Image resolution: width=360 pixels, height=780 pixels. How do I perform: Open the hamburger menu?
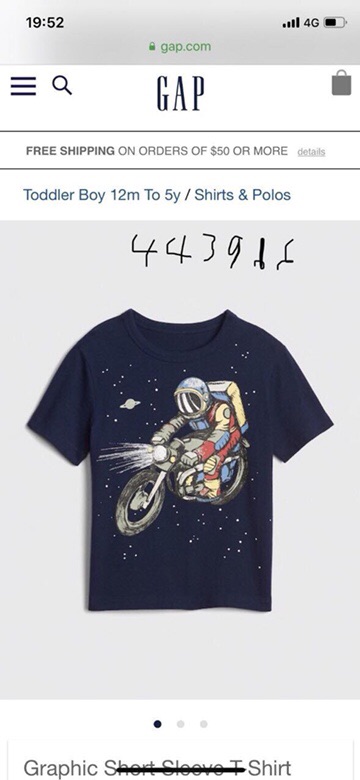pos(23,86)
